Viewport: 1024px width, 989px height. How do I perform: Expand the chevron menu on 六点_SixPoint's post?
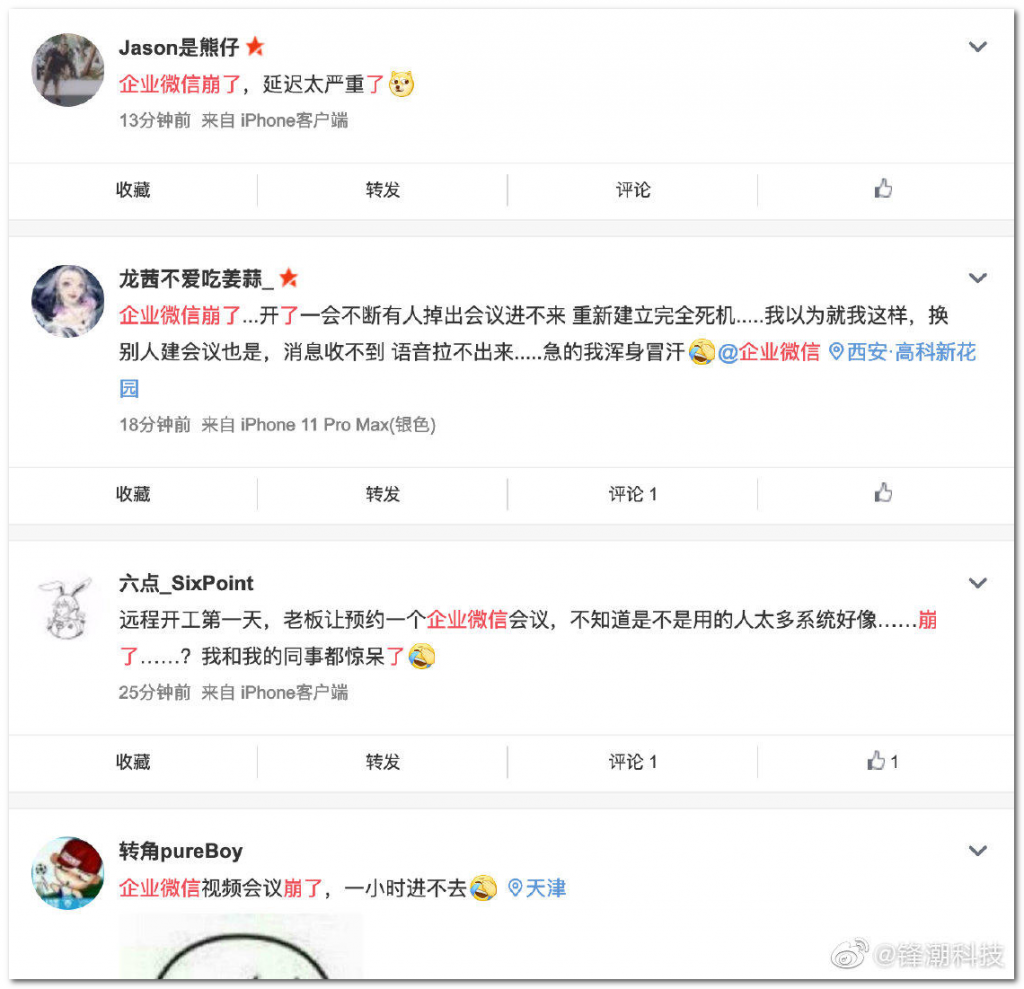978,583
